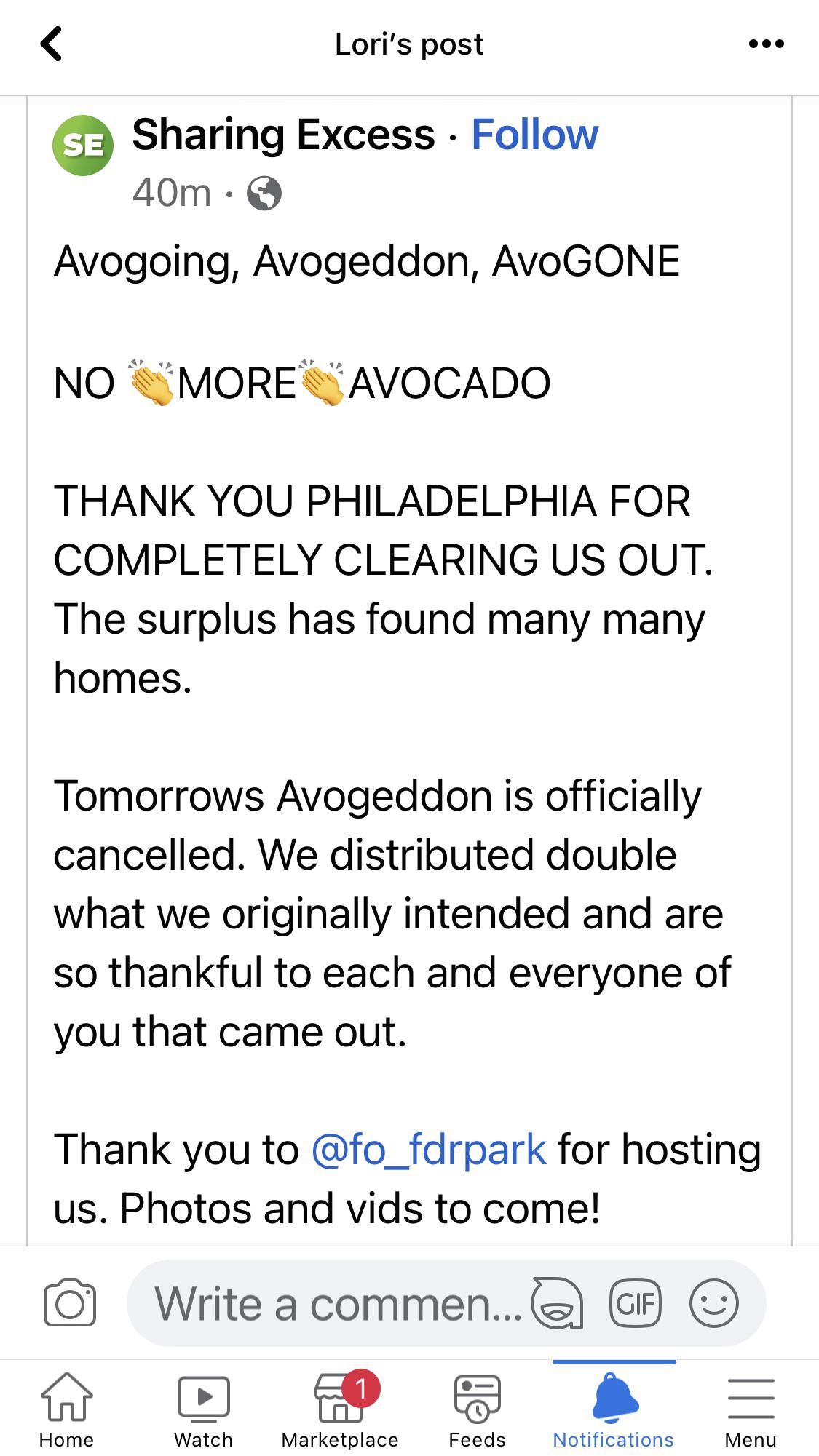Open the avatar sticker picker

click(x=557, y=1302)
